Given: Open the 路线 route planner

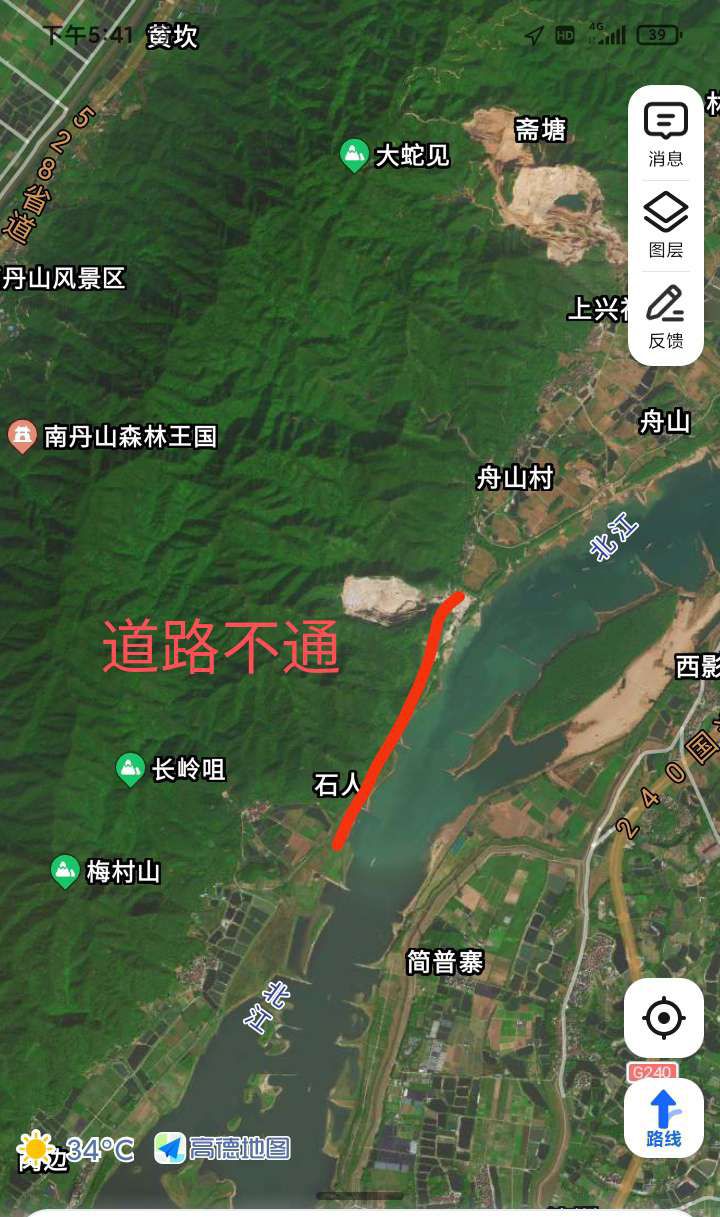Looking at the screenshot, I should tap(664, 1118).
